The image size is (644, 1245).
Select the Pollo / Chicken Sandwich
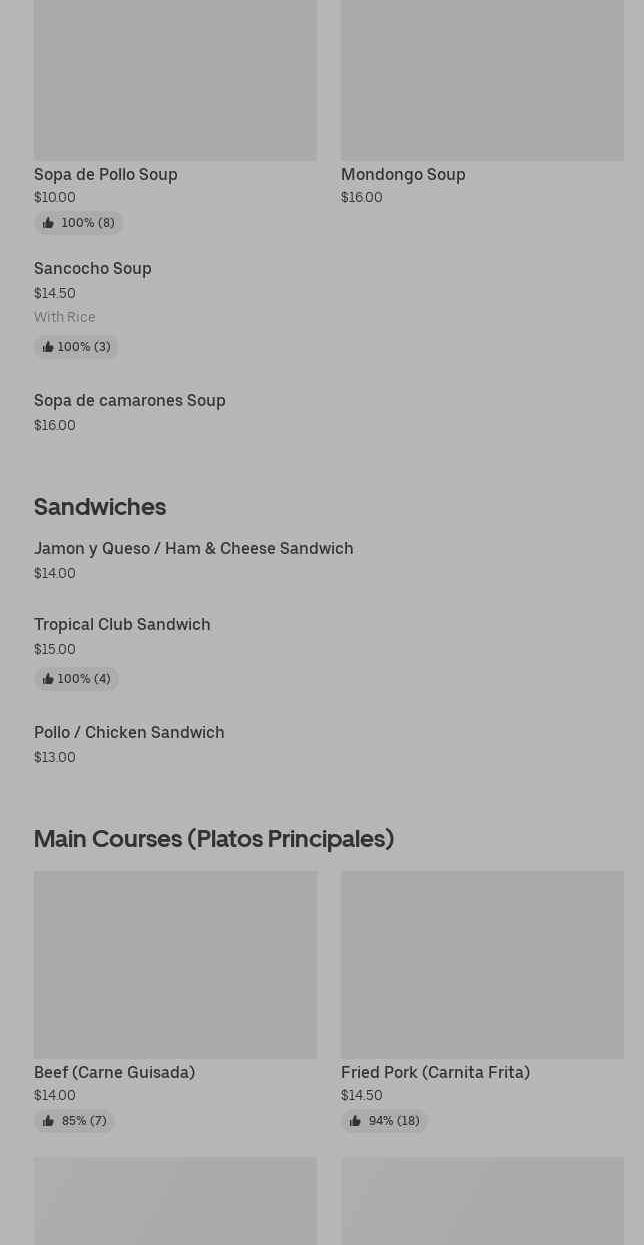click(328, 744)
